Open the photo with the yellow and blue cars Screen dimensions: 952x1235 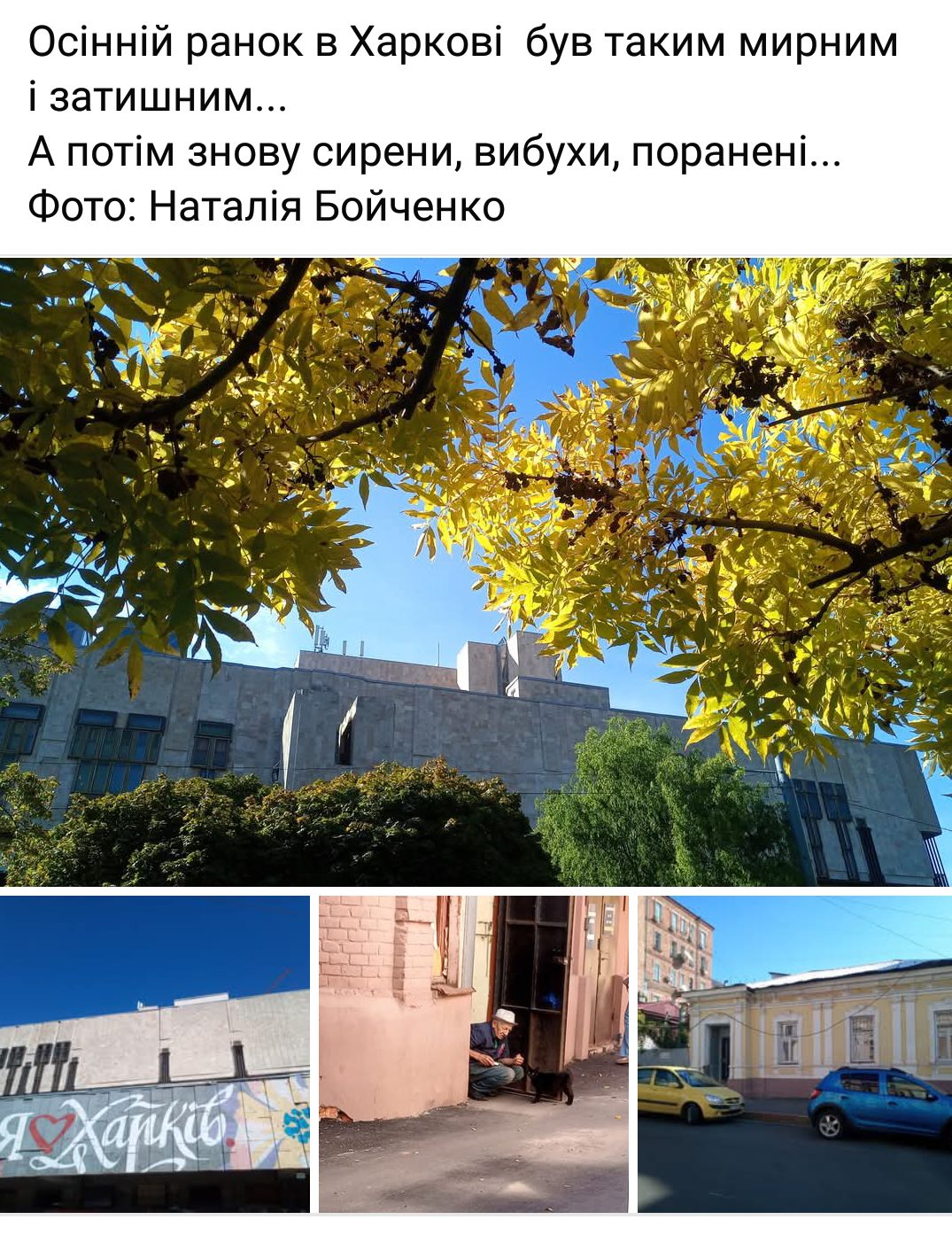pos(794,1052)
